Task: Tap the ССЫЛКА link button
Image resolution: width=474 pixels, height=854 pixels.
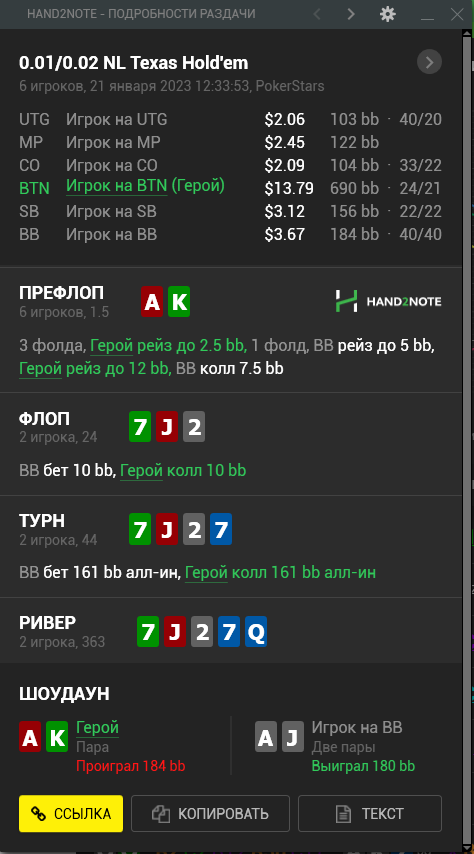Action: coord(71,814)
